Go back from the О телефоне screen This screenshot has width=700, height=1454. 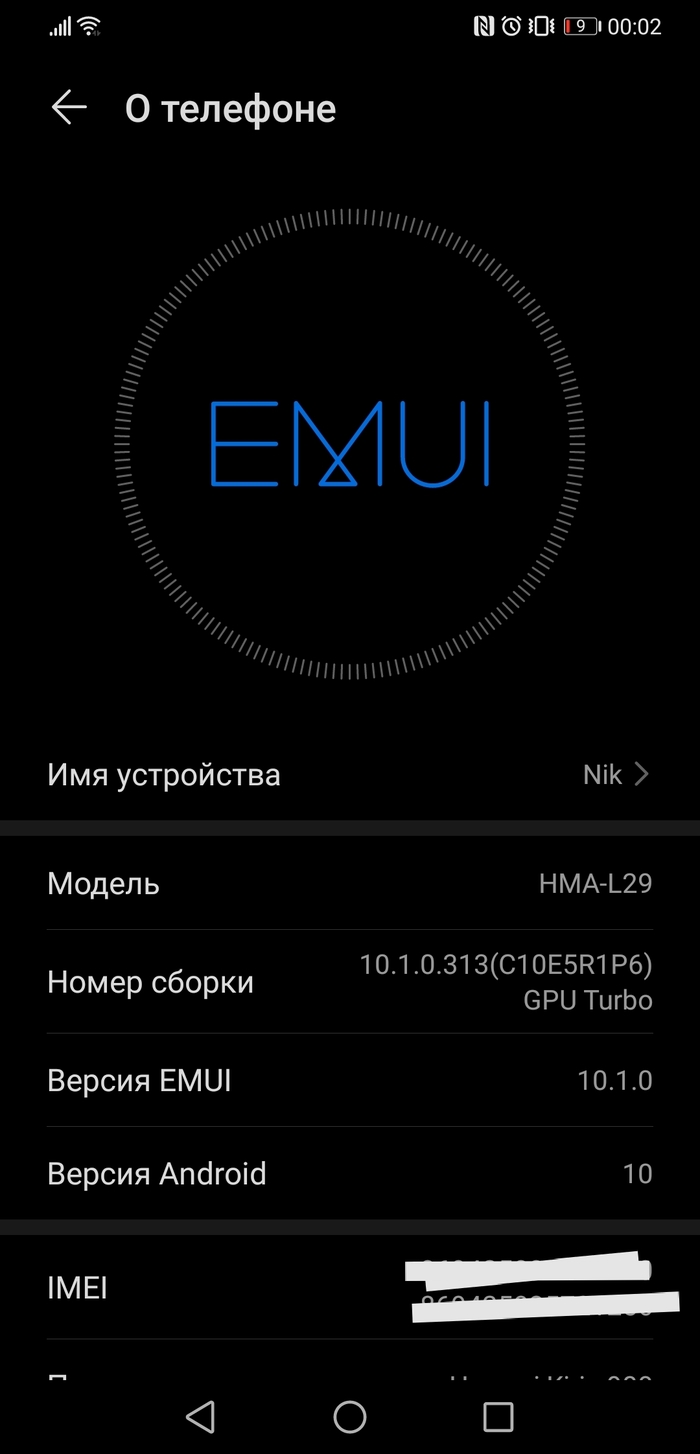(69, 108)
